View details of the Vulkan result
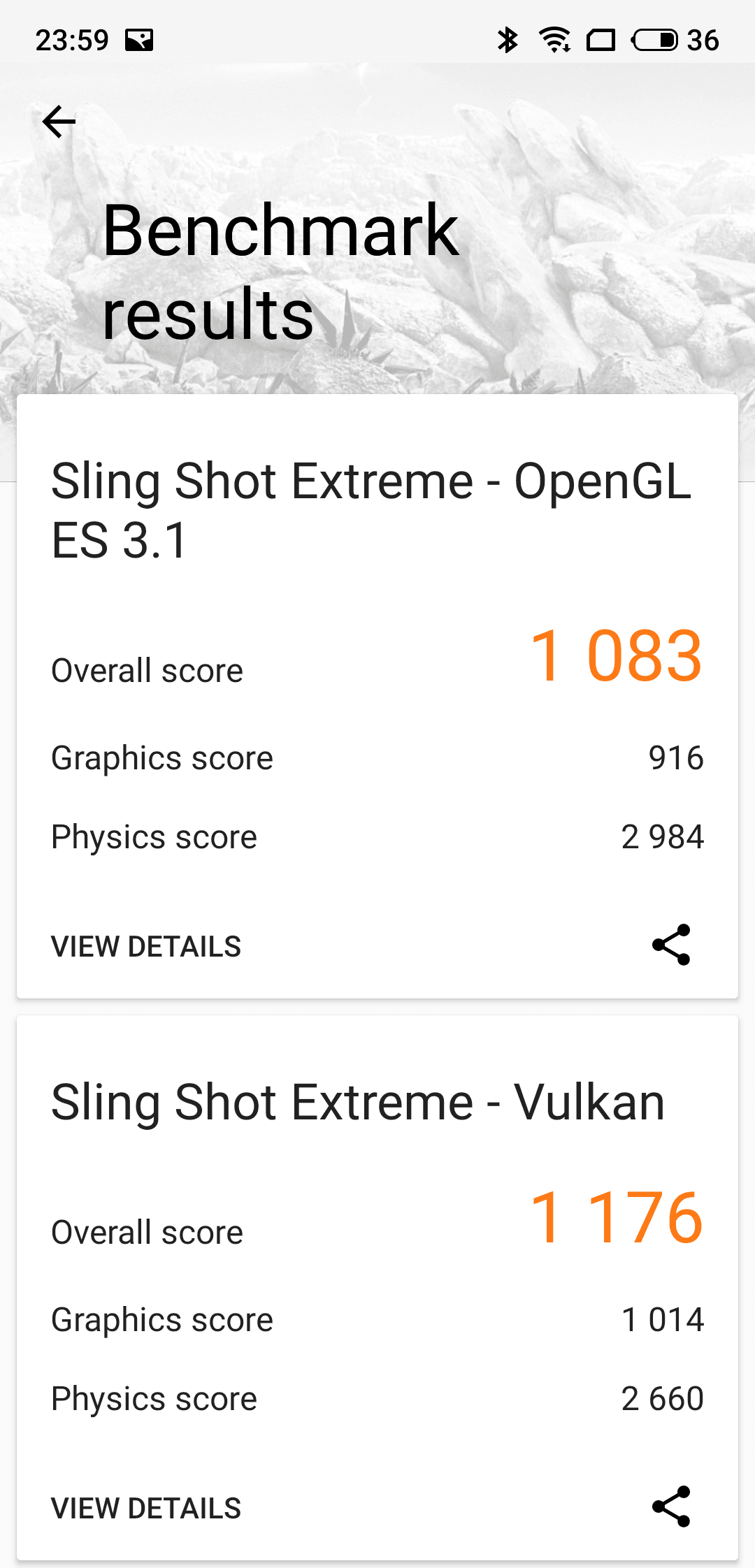The width and height of the screenshot is (755, 1568). point(146,1509)
